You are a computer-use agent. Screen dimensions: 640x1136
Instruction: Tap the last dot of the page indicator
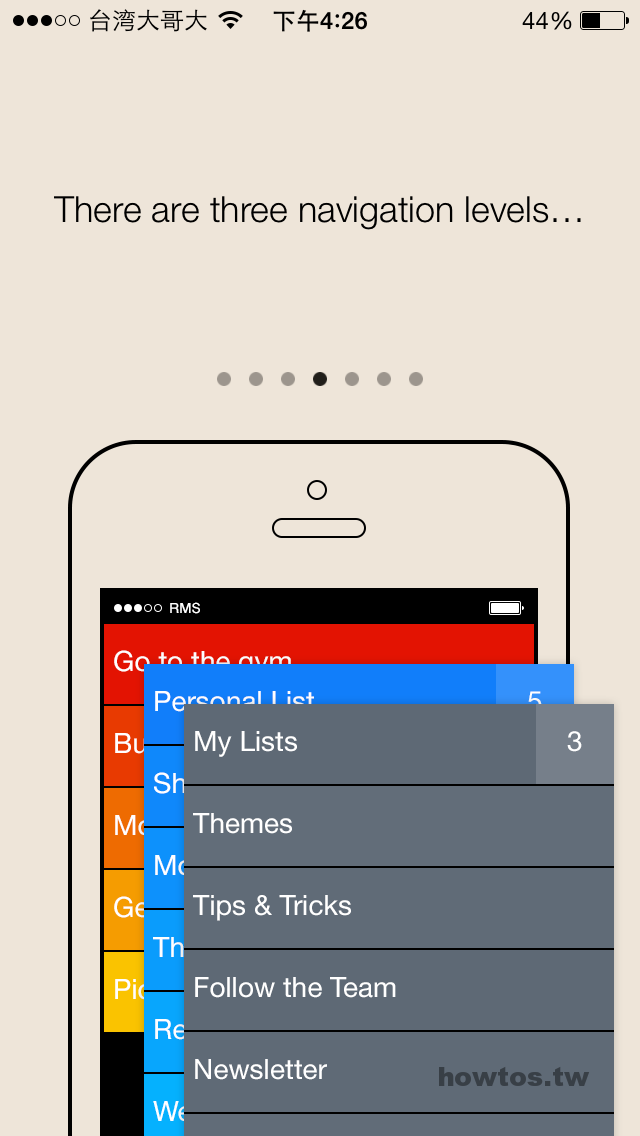click(415, 379)
